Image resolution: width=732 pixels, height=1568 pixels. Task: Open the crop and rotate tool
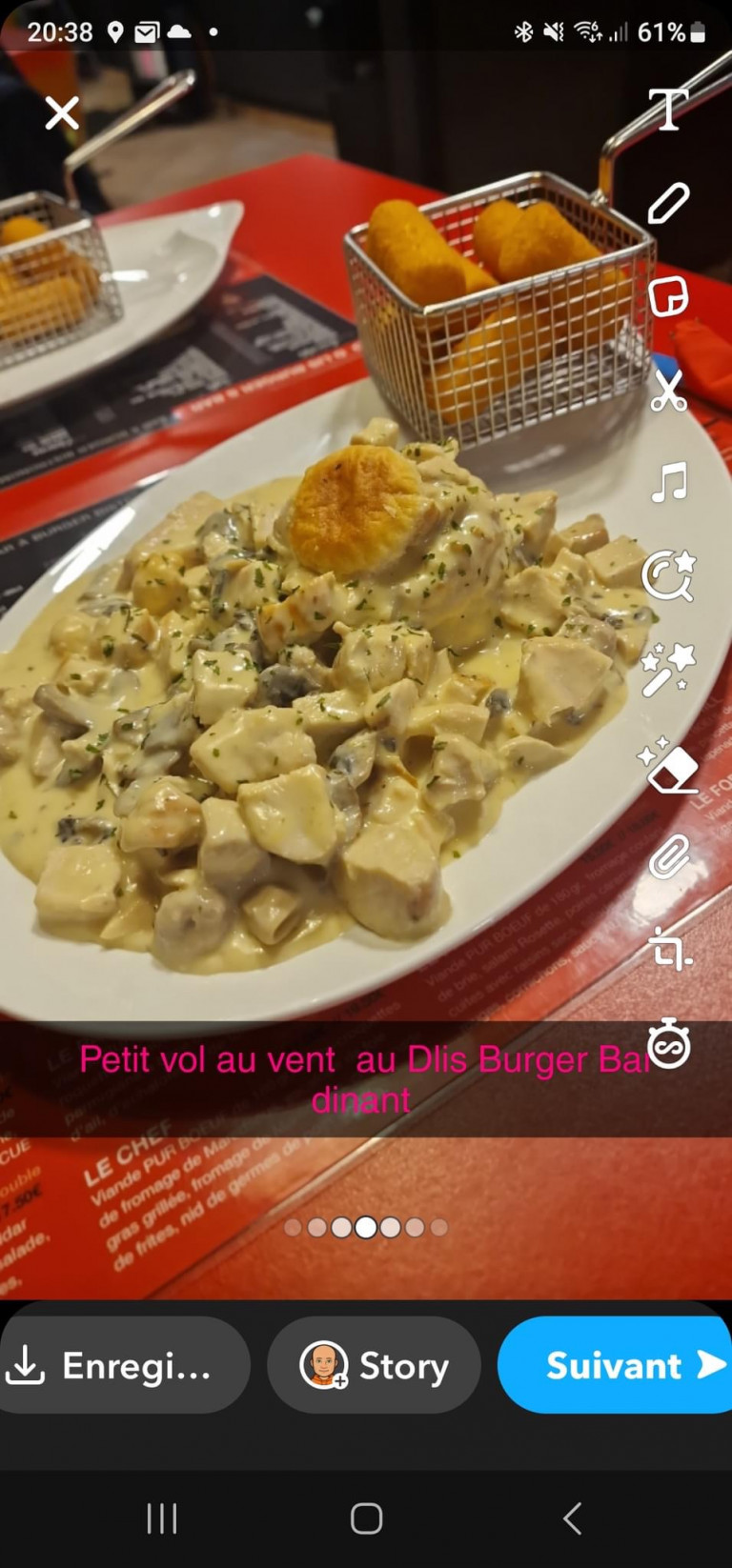click(669, 950)
